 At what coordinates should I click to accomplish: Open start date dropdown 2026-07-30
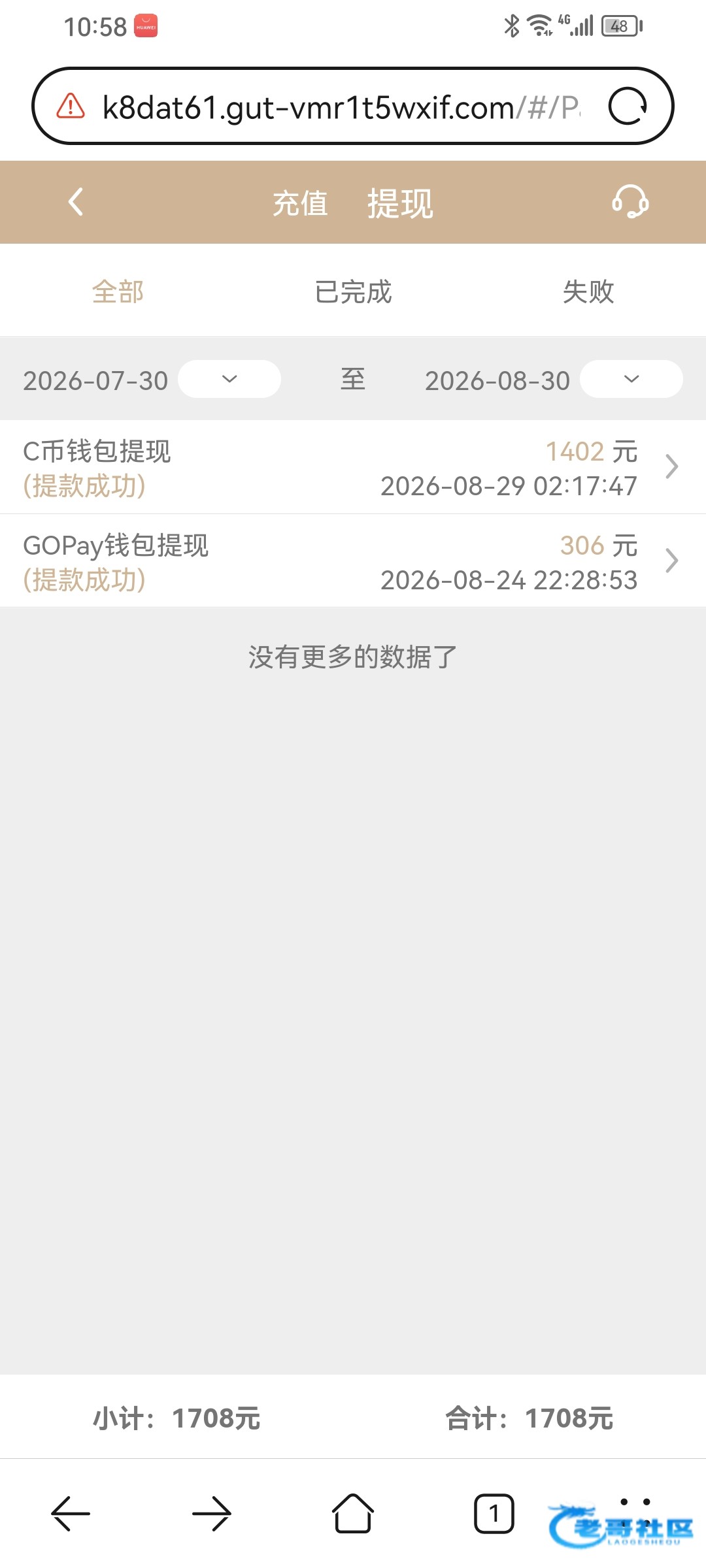[229, 379]
